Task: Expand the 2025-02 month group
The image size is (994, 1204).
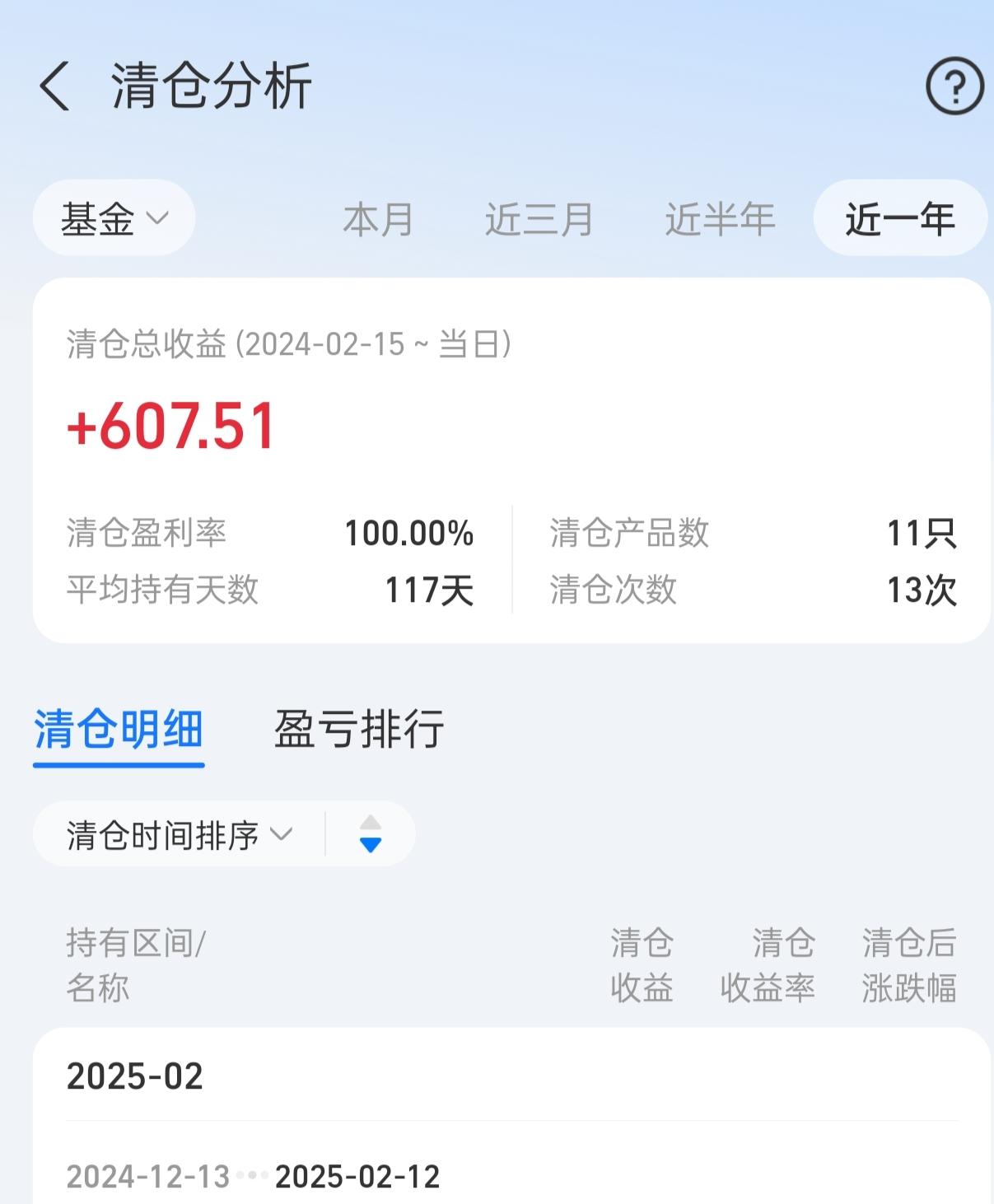Action: (x=134, y=1076)
